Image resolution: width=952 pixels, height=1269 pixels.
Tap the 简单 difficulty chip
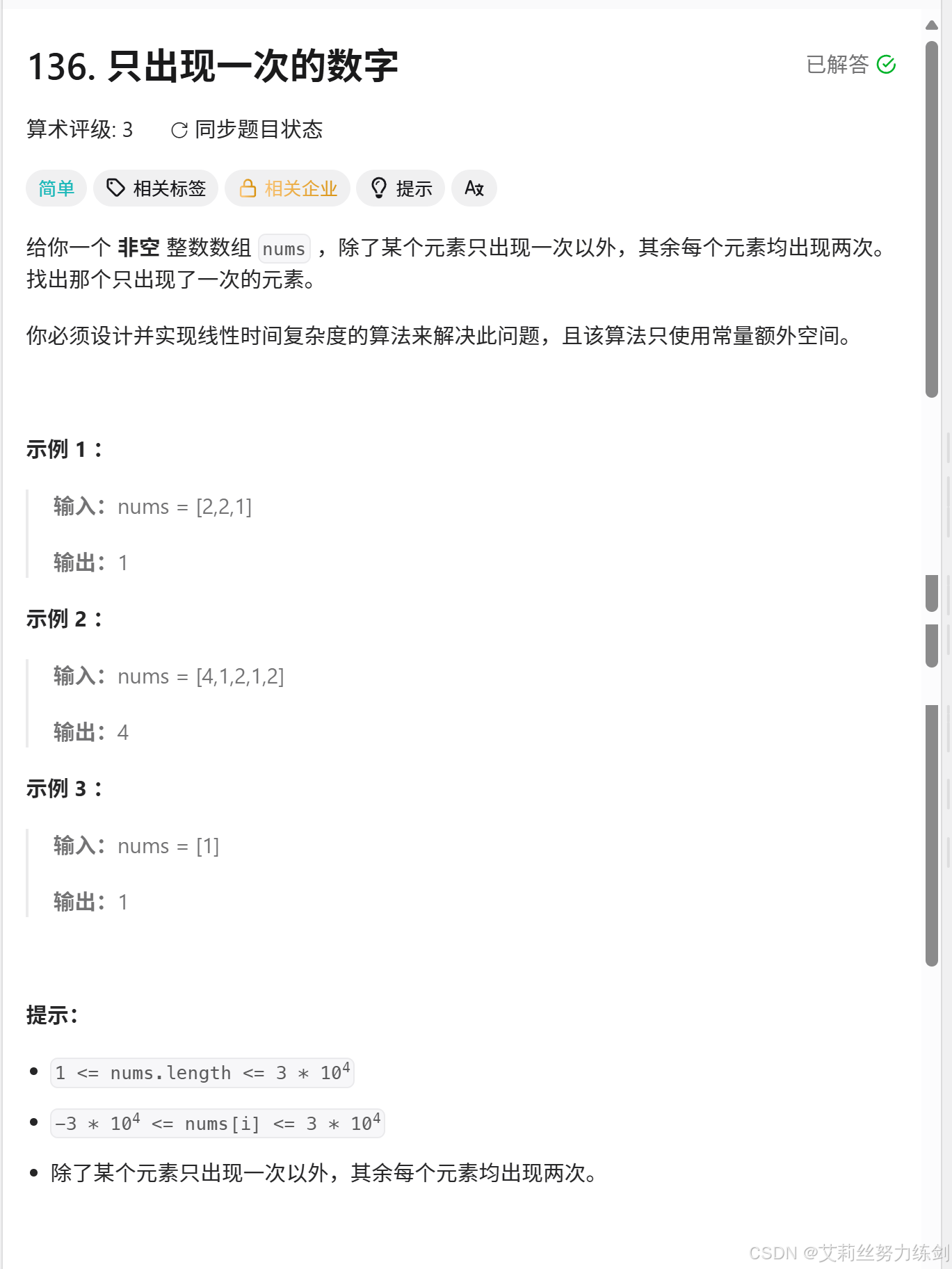pos(56,188)
